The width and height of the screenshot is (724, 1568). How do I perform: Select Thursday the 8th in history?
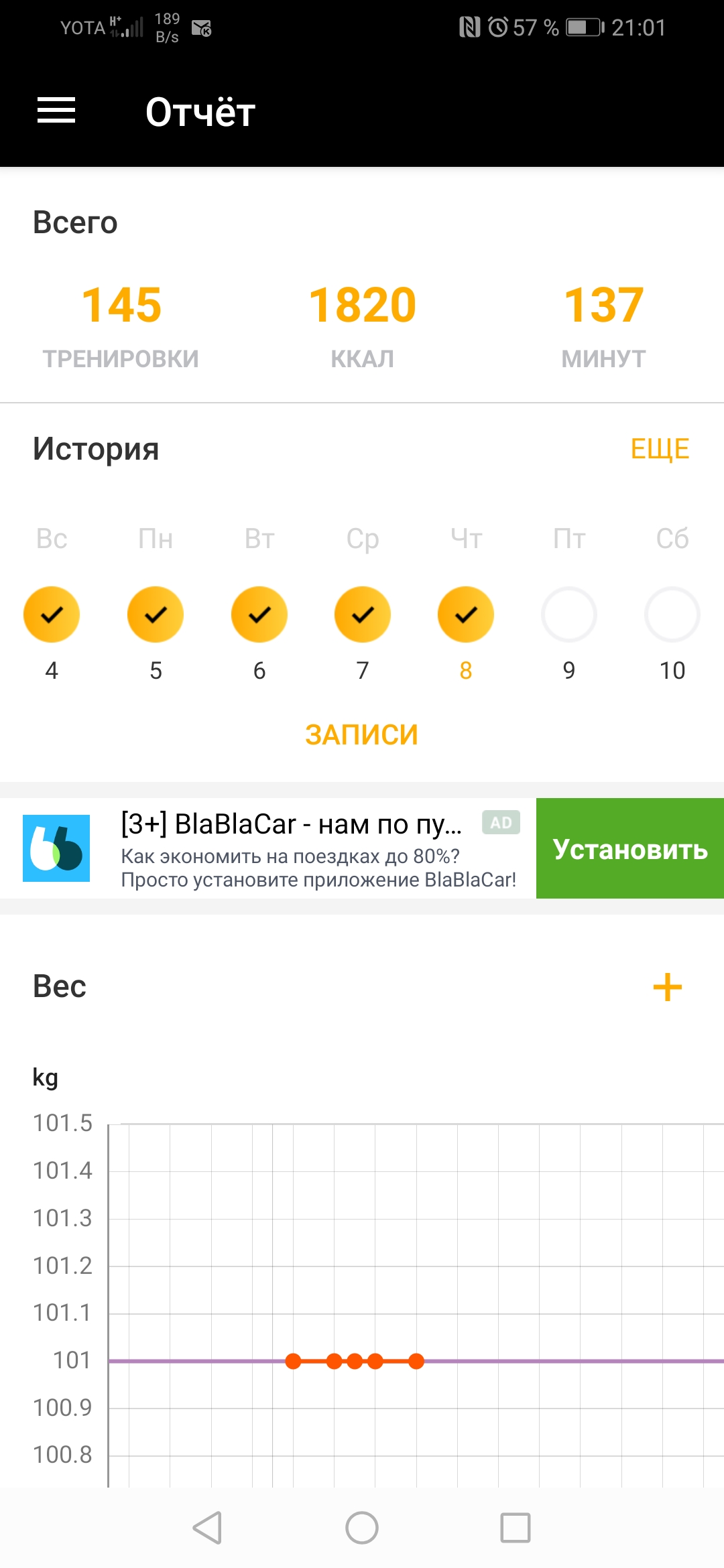(x=466, y=615)
